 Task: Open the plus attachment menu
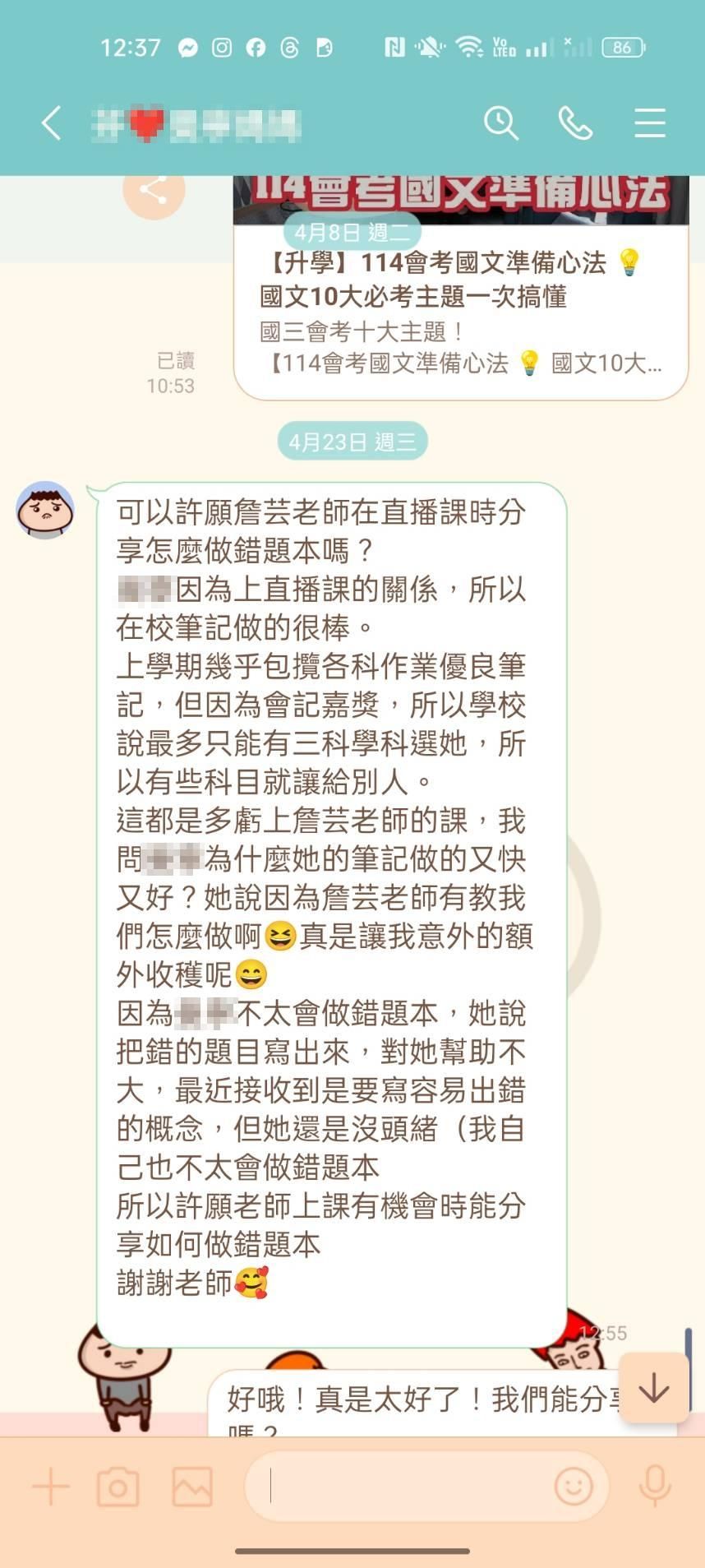pos(51,1487)
